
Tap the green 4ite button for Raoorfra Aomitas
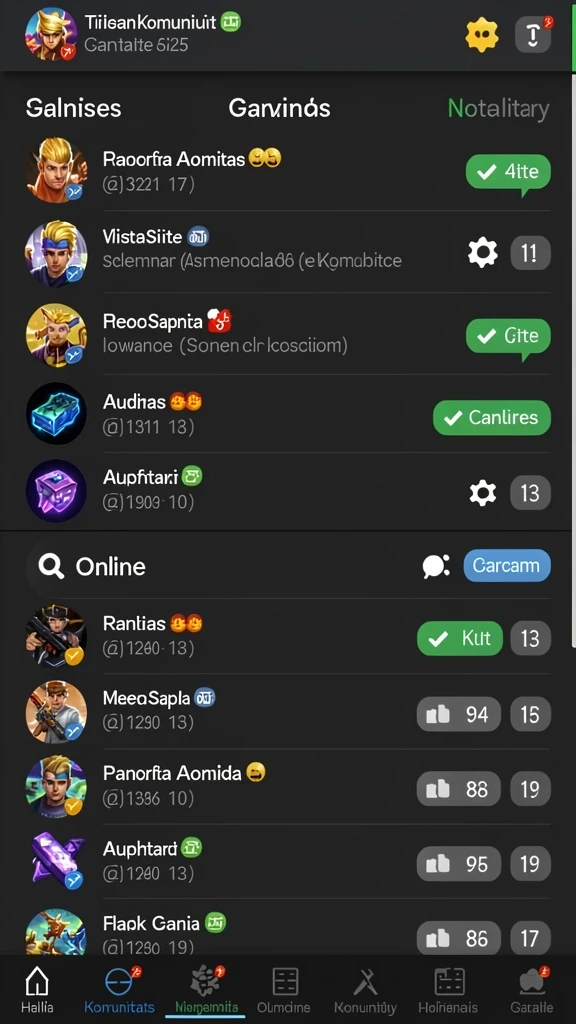click(508, 172)
